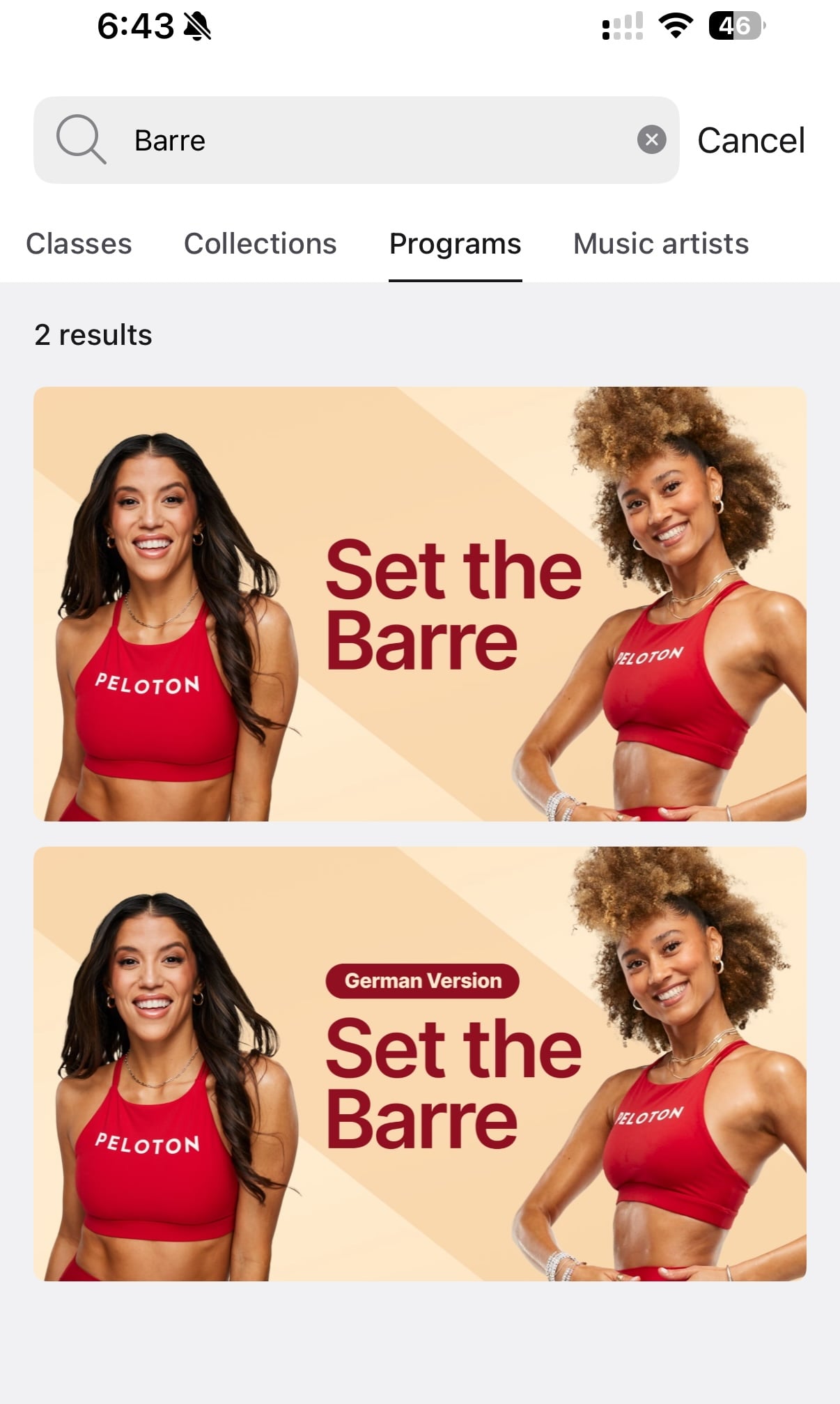The width and height of the screenshot is (840, 1404).
Task: Tap the Barre search field
Action: point(362,140)
